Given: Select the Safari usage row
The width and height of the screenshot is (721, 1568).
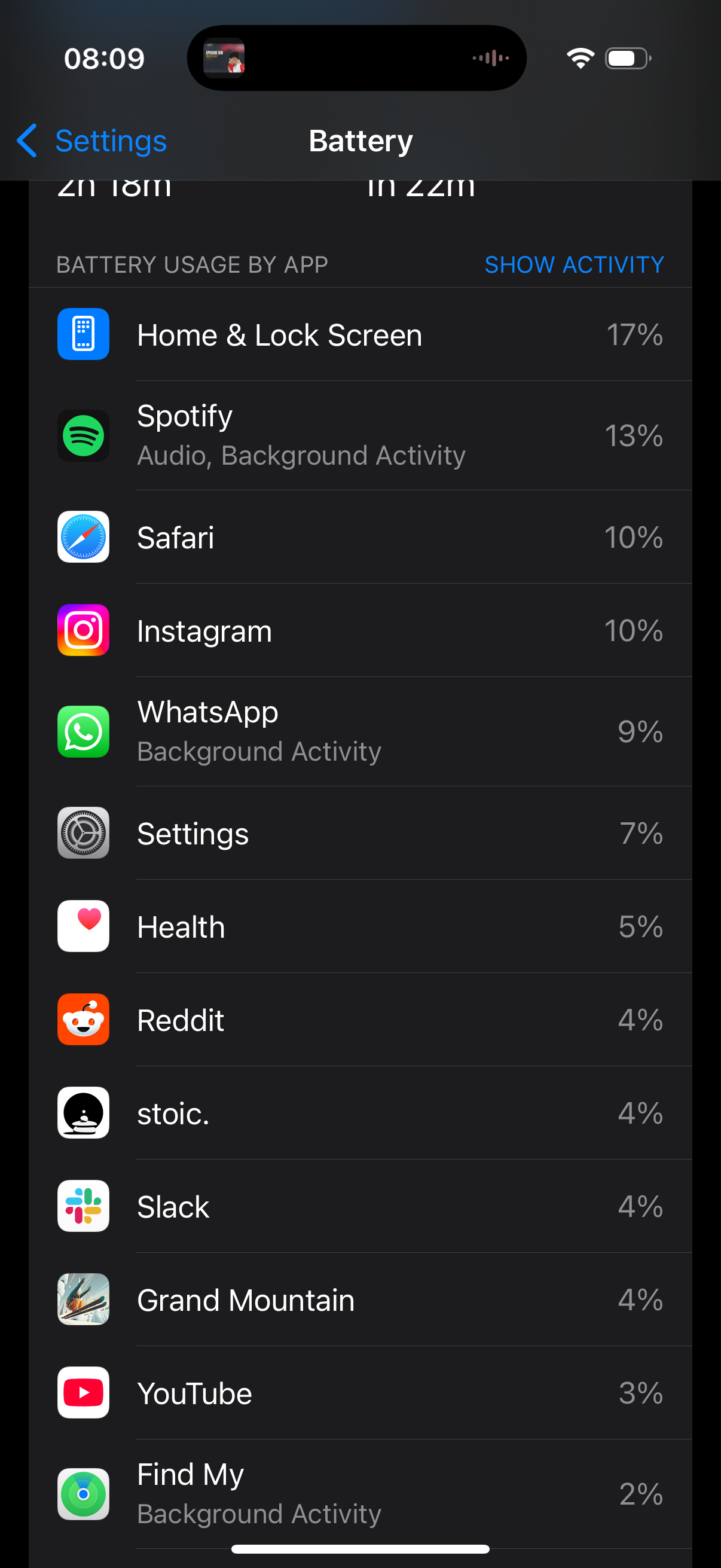Looking at the screenshot, I should click(x=360, y=538).
